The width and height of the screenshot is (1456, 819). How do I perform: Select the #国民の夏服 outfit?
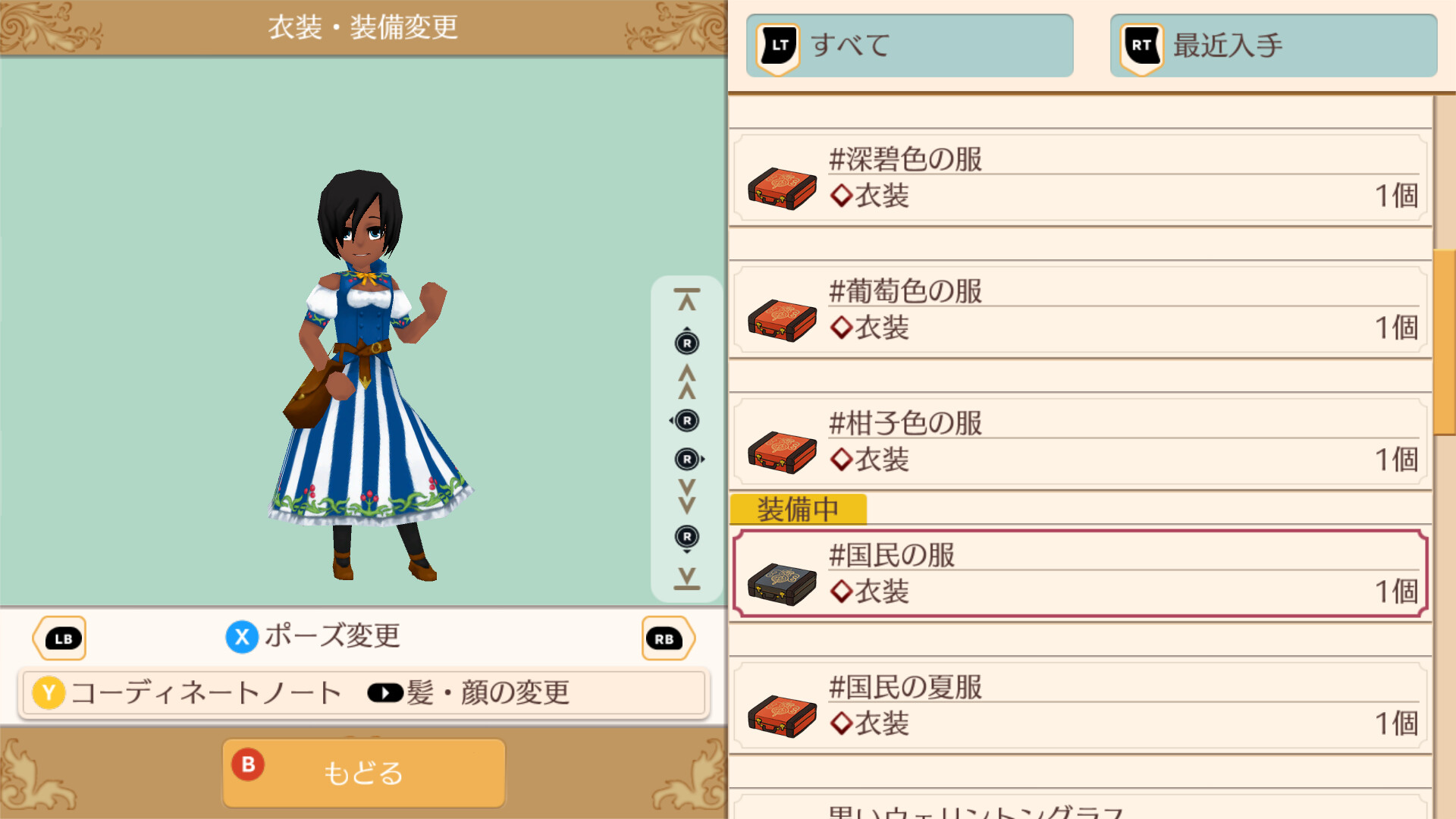(x=1080, y=706)
